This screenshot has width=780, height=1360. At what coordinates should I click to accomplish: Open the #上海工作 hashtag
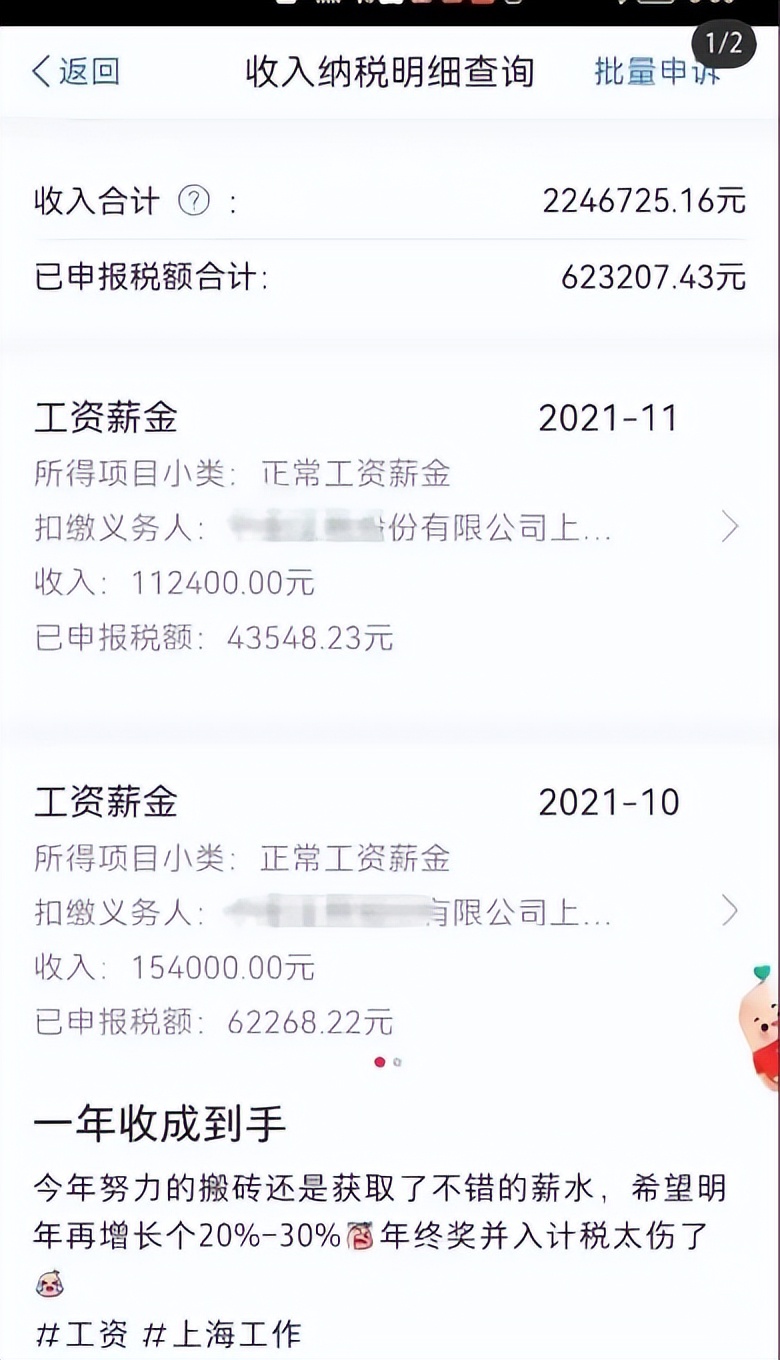[x=225, y=1334]
